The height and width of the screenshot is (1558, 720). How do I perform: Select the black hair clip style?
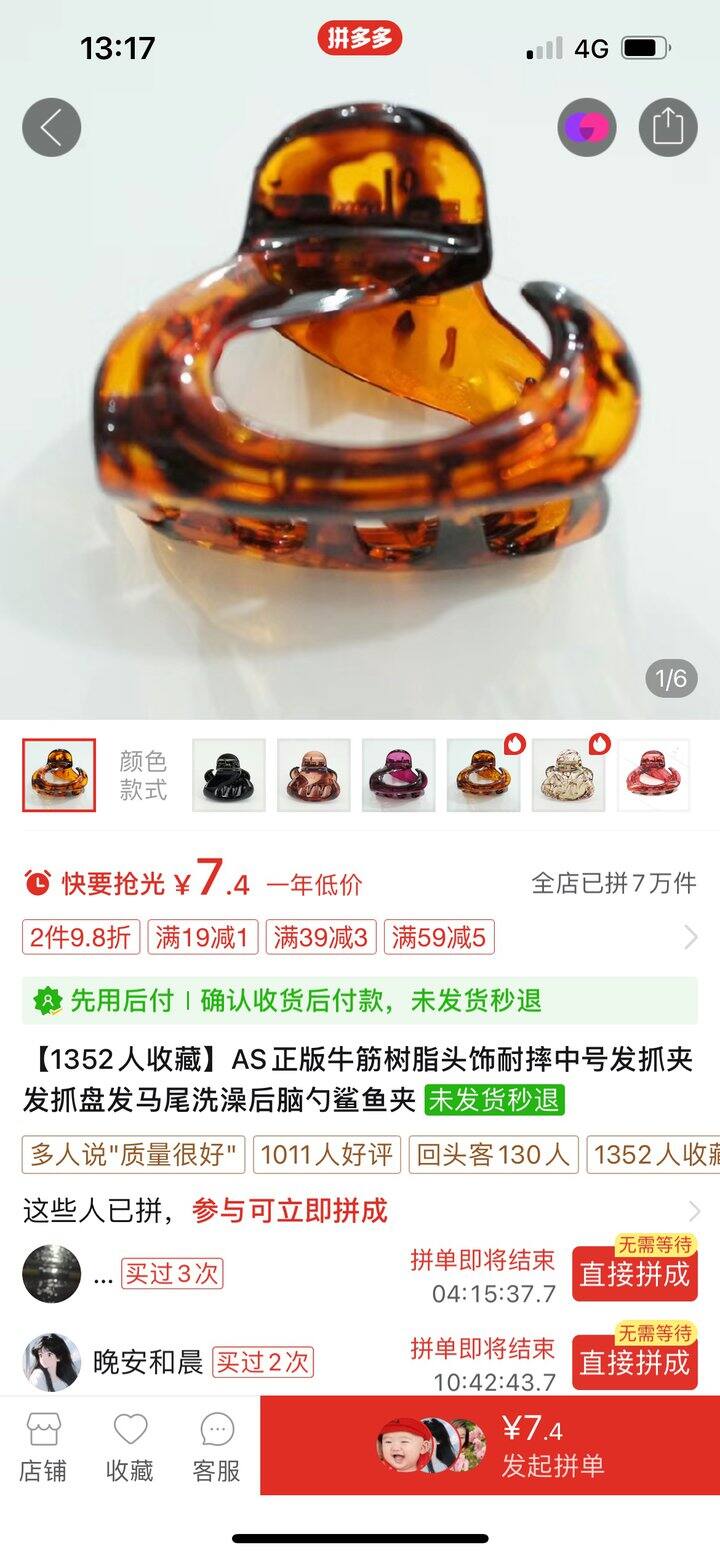coord(229,775)
